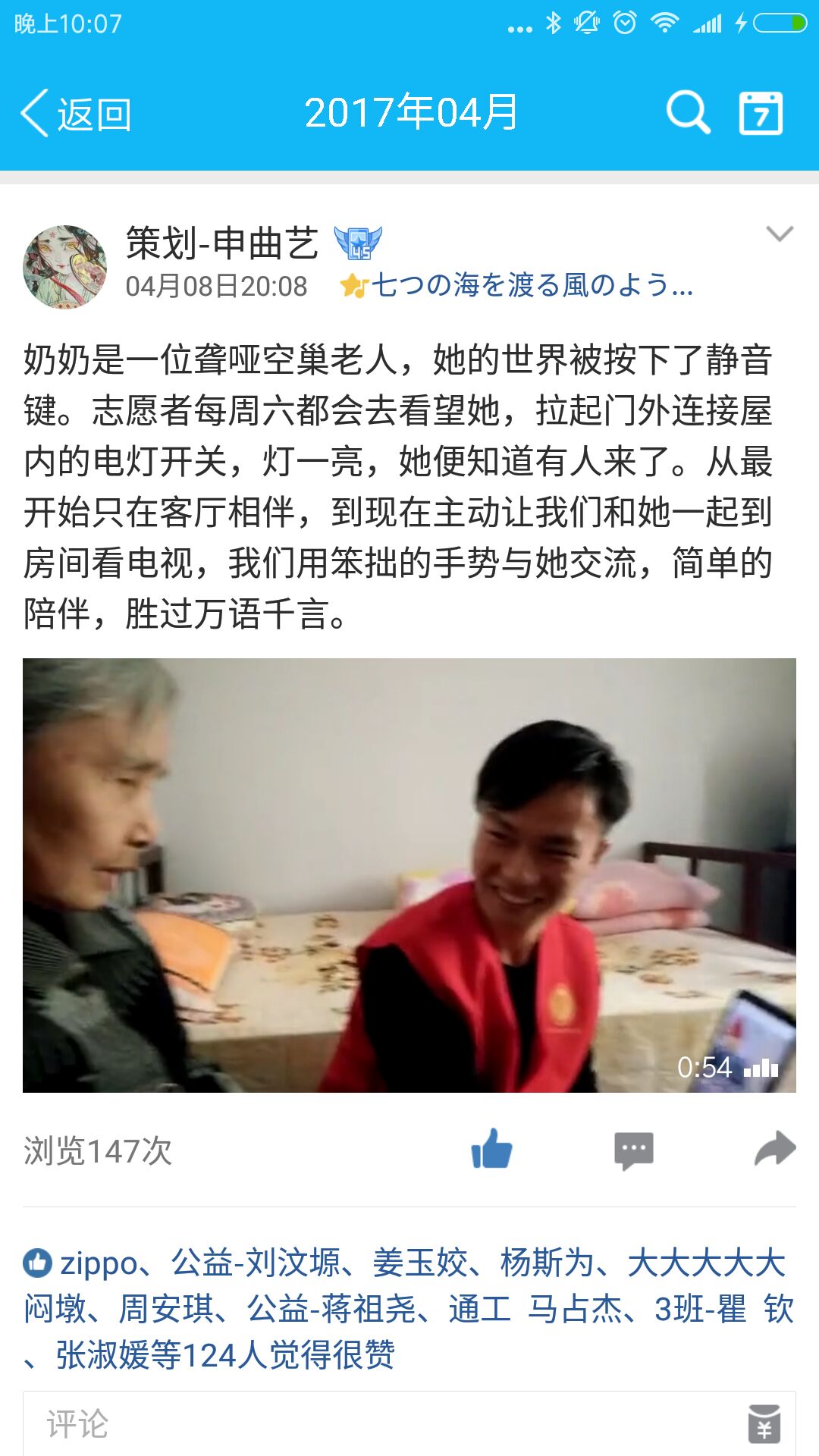
Task: Open the red packet icon in comment box
Action: 764,1423
